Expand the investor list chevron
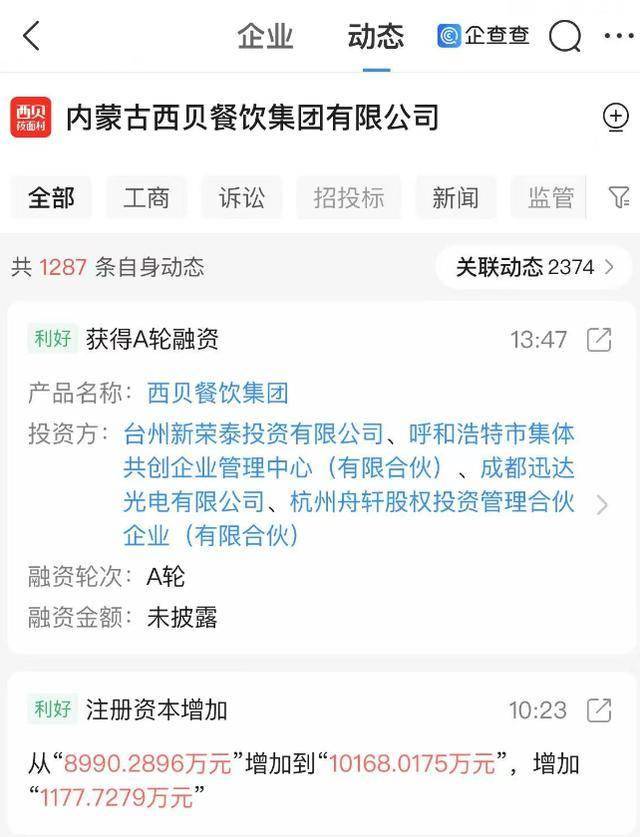 [x=602, y=504]
